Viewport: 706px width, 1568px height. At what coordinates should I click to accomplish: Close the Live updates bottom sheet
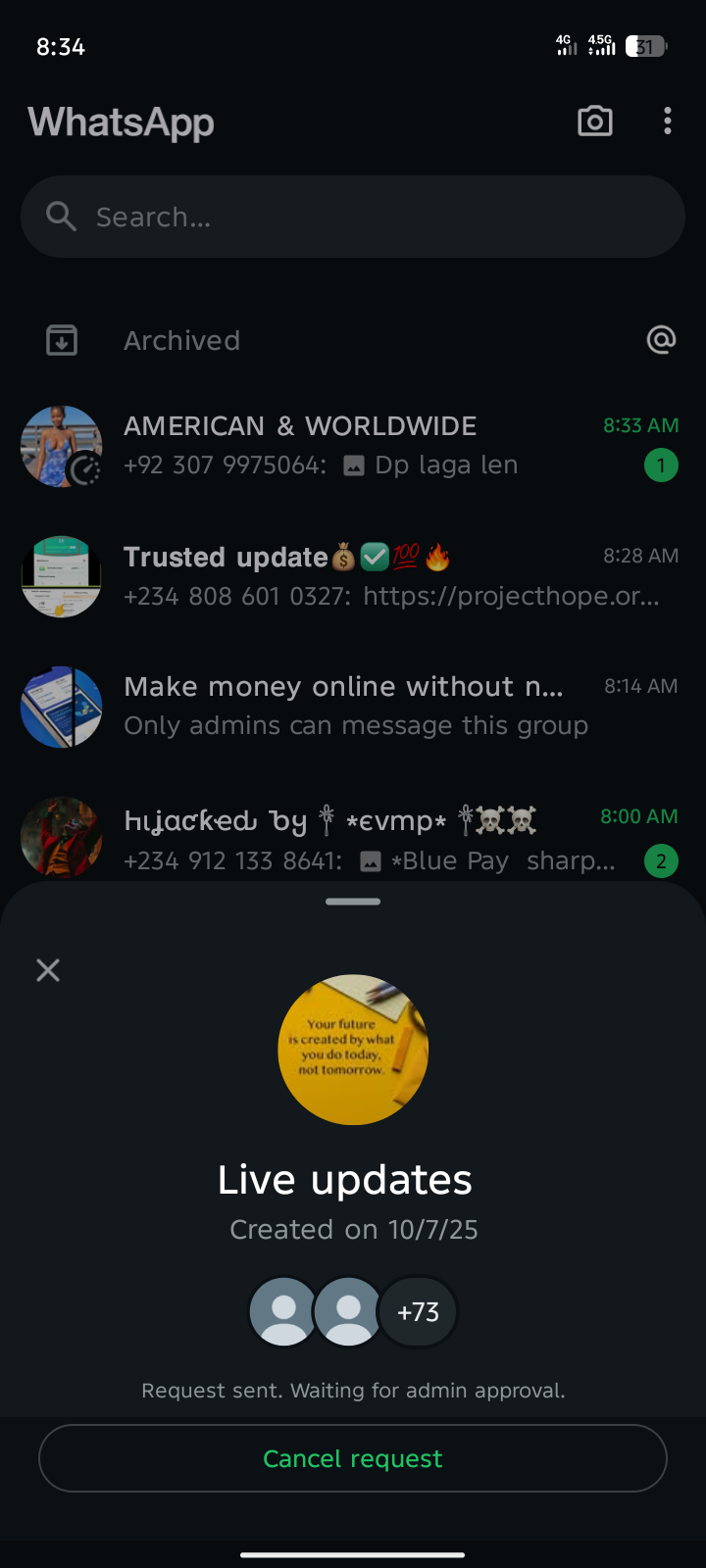(48, 970)
